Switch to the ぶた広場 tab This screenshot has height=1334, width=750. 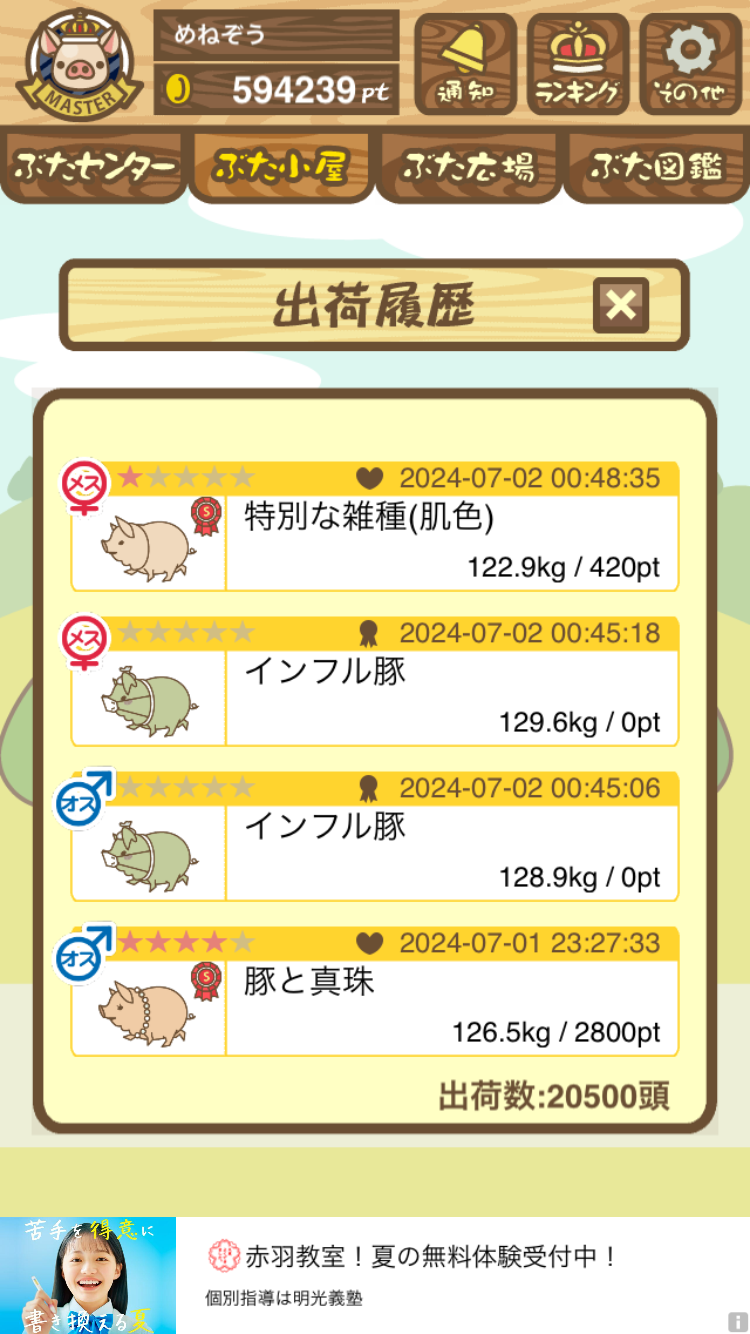pos(468,167)
